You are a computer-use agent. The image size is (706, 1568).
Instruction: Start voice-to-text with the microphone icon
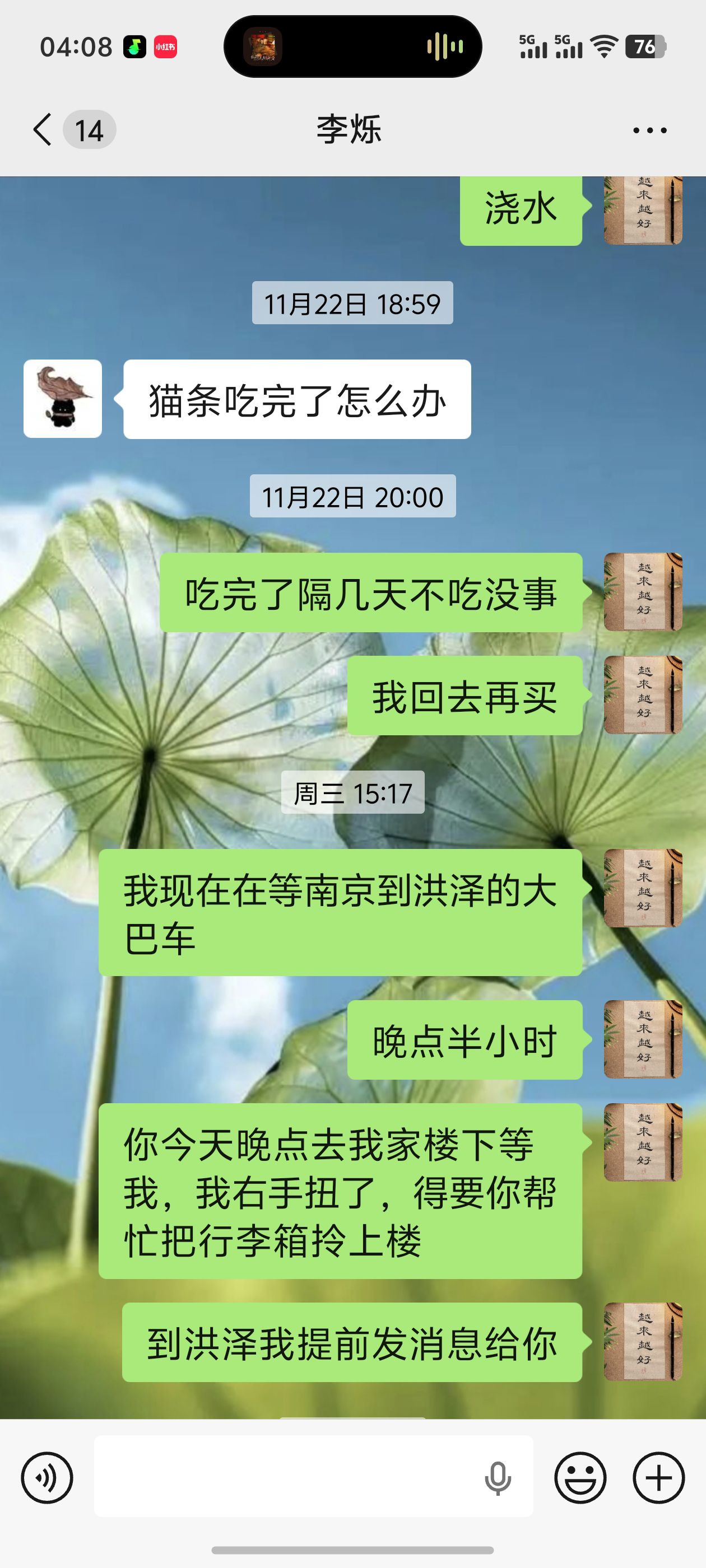[x=497, y=1477]
